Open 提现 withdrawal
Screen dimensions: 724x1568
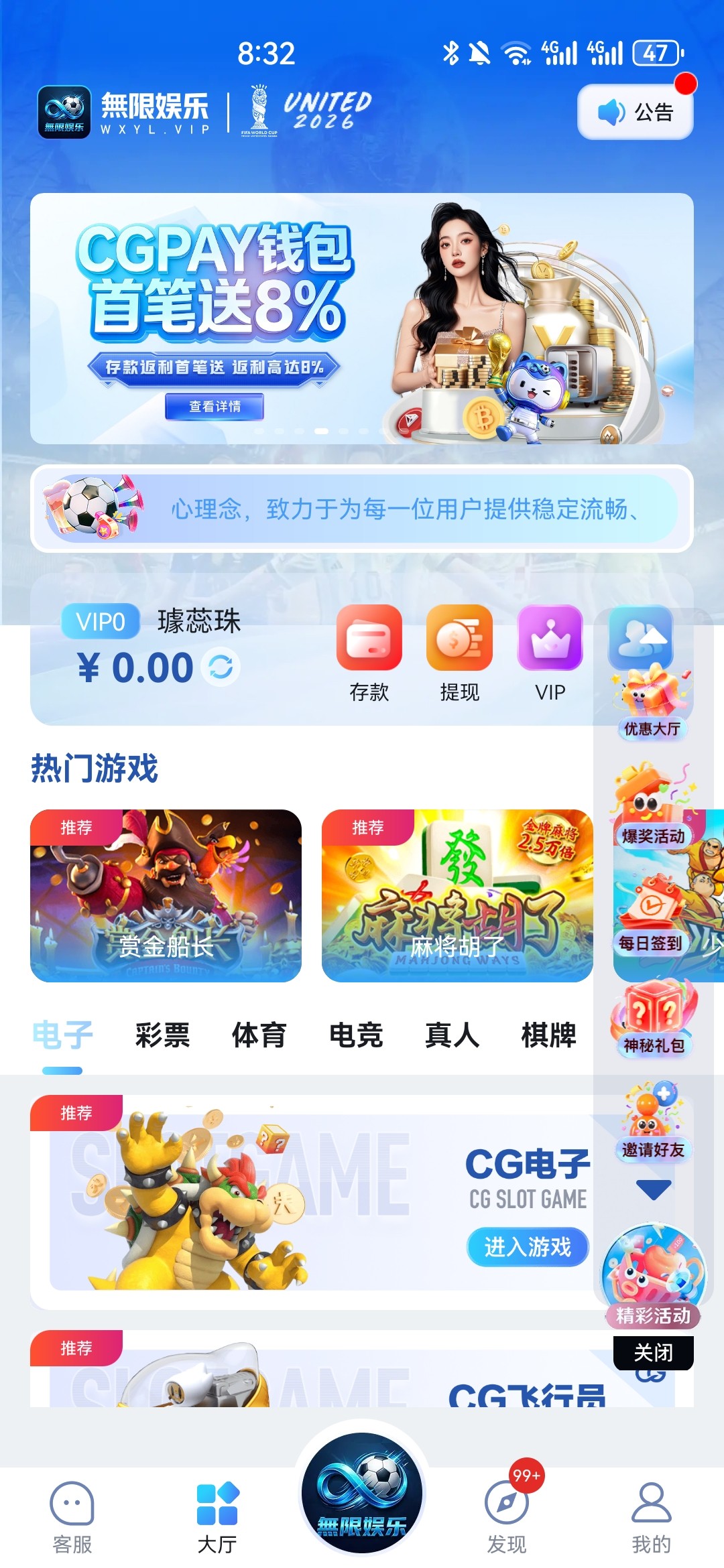pyautogui.click(x=459, y=652)
